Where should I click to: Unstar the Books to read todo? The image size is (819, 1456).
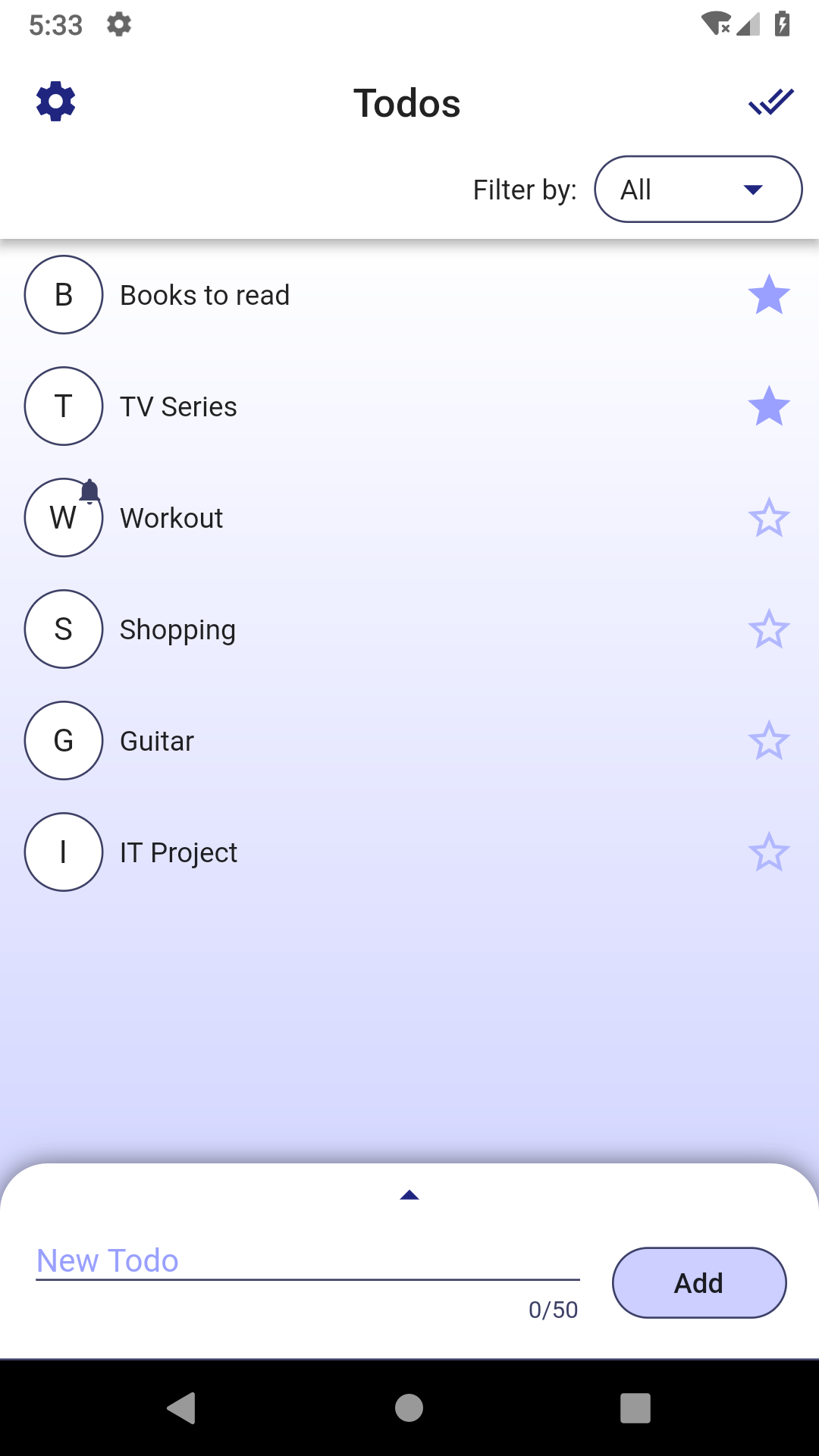point(769,295)
